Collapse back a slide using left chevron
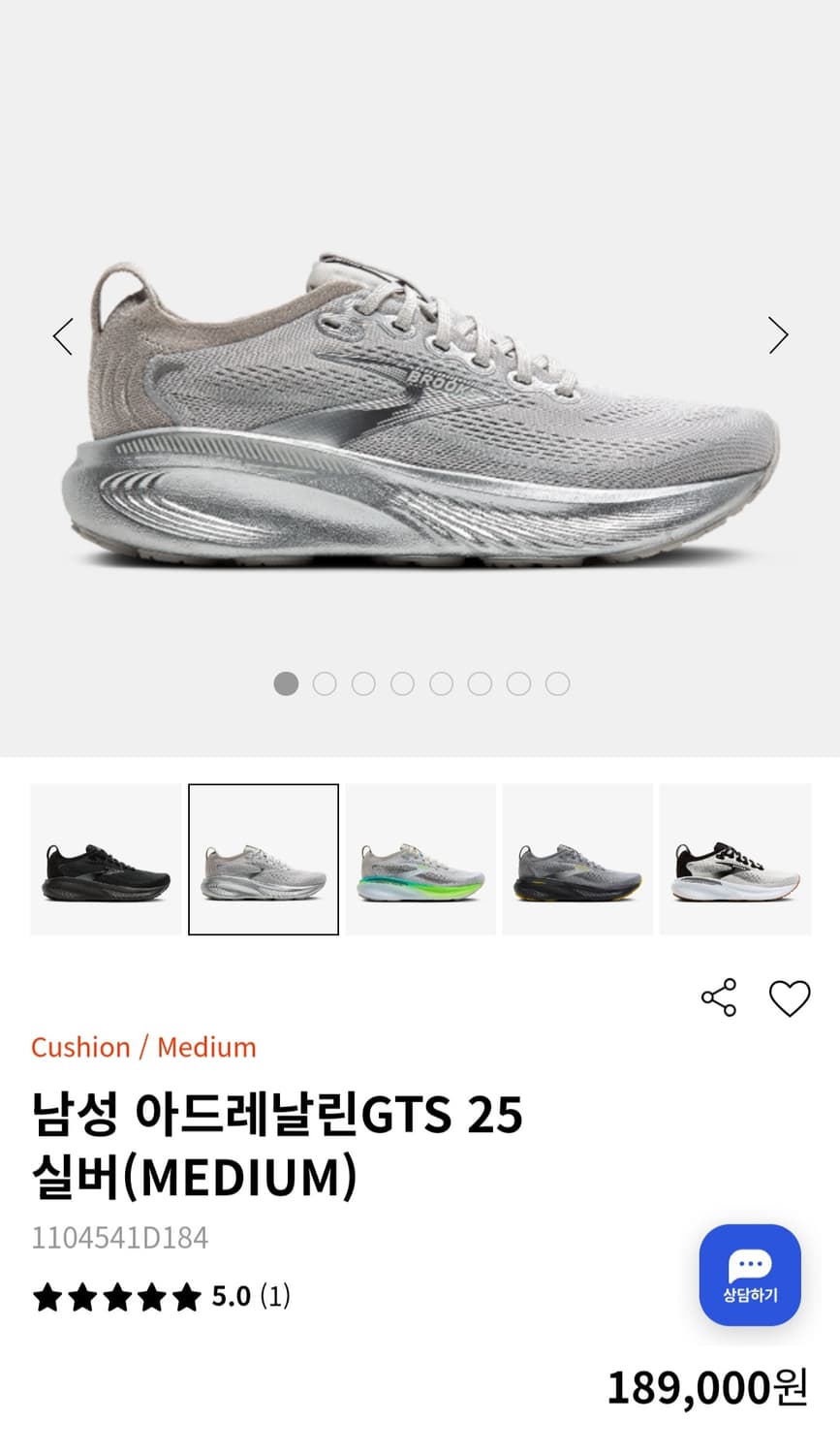 tap(62, 335)
